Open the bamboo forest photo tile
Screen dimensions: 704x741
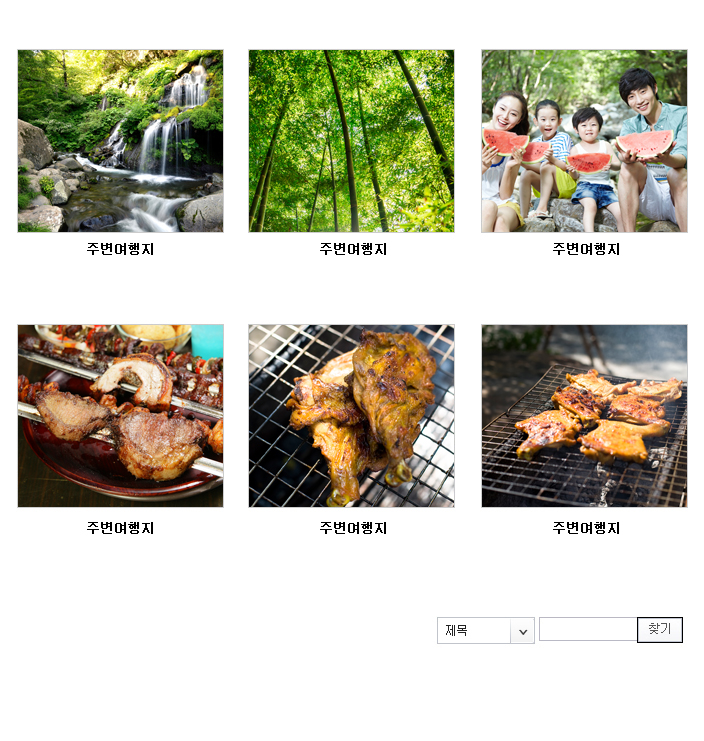point(351,141)
